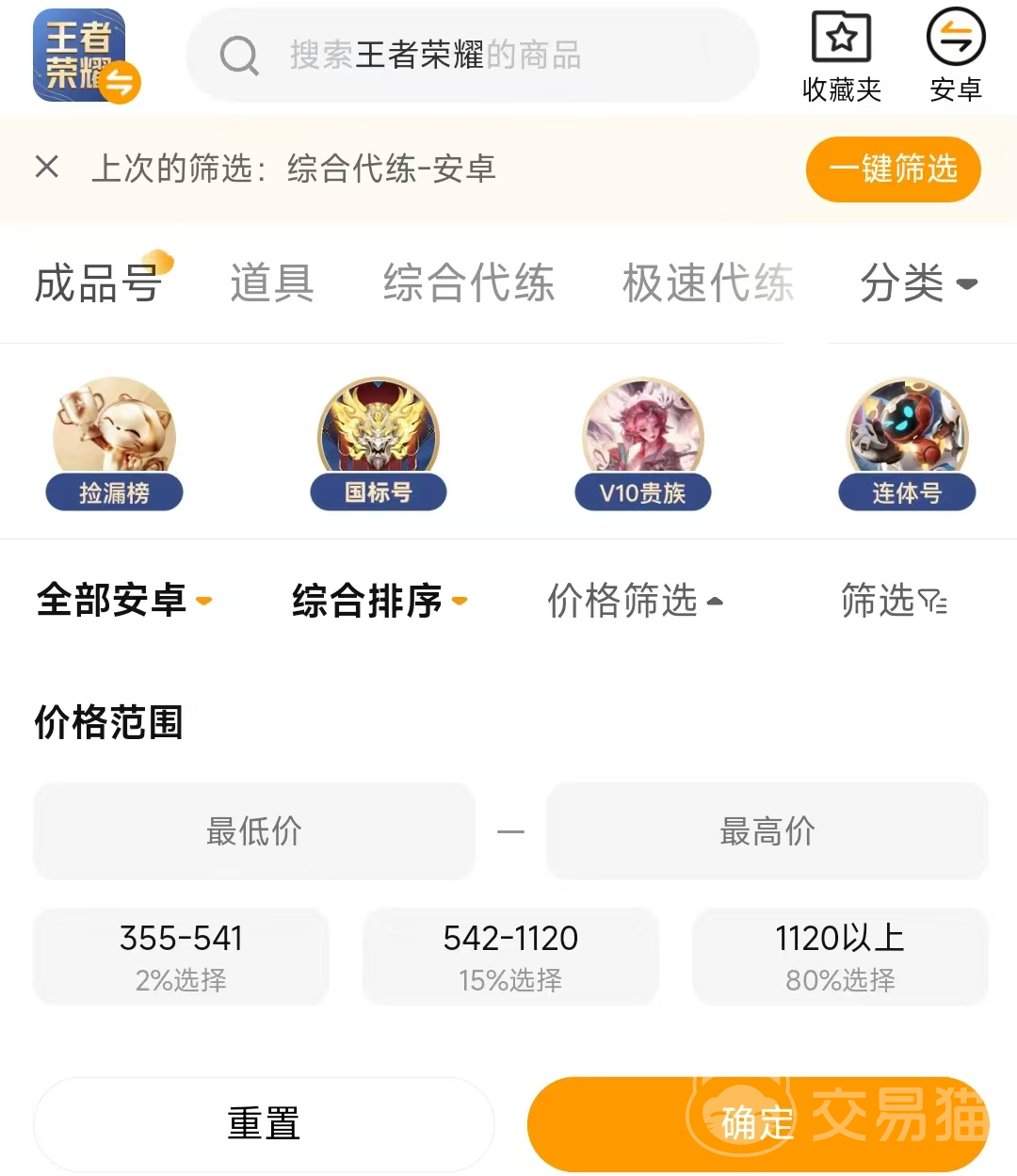Apply last filter with 一键筛选

click(x=893, y=169)
